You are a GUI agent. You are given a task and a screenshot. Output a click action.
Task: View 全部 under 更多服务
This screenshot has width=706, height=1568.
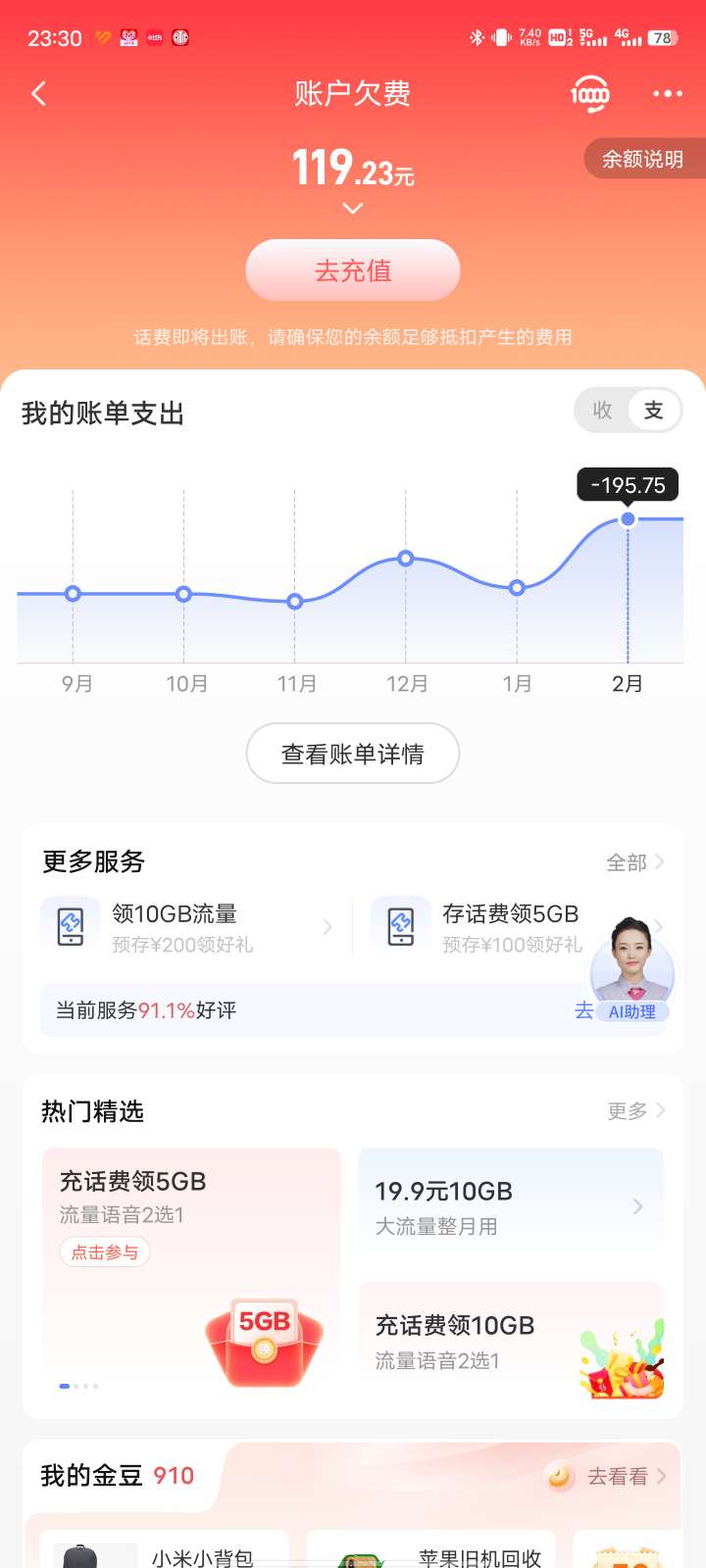[x=634, y=862]
